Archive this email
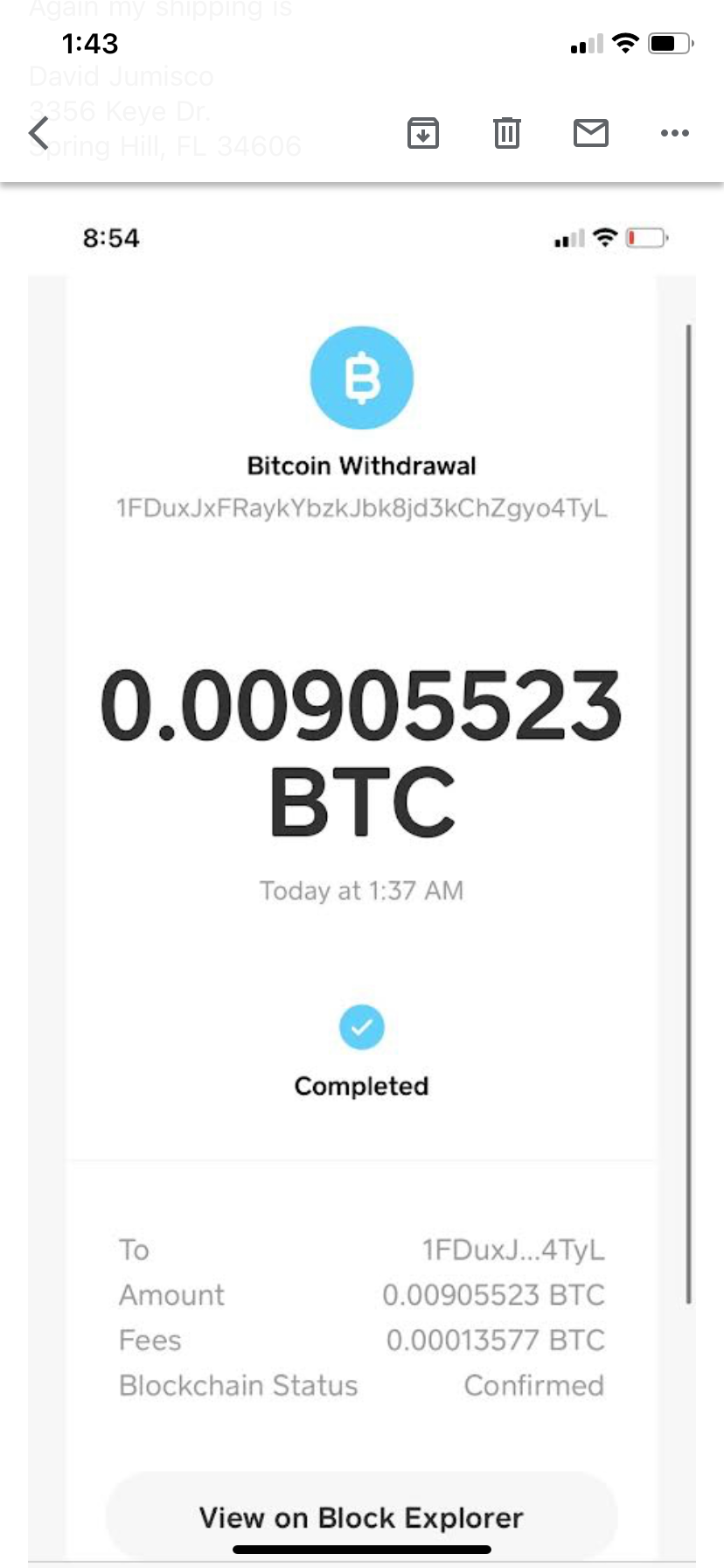 coord(423,133)
